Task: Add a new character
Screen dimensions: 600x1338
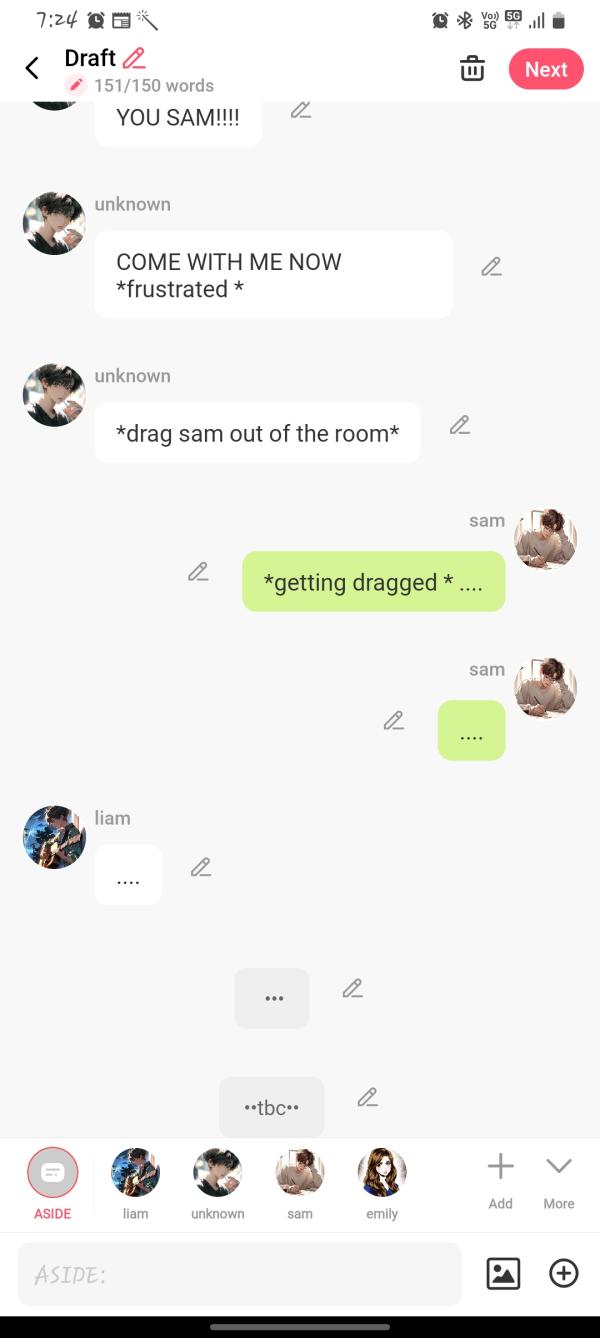Action: pos(500,1180)
